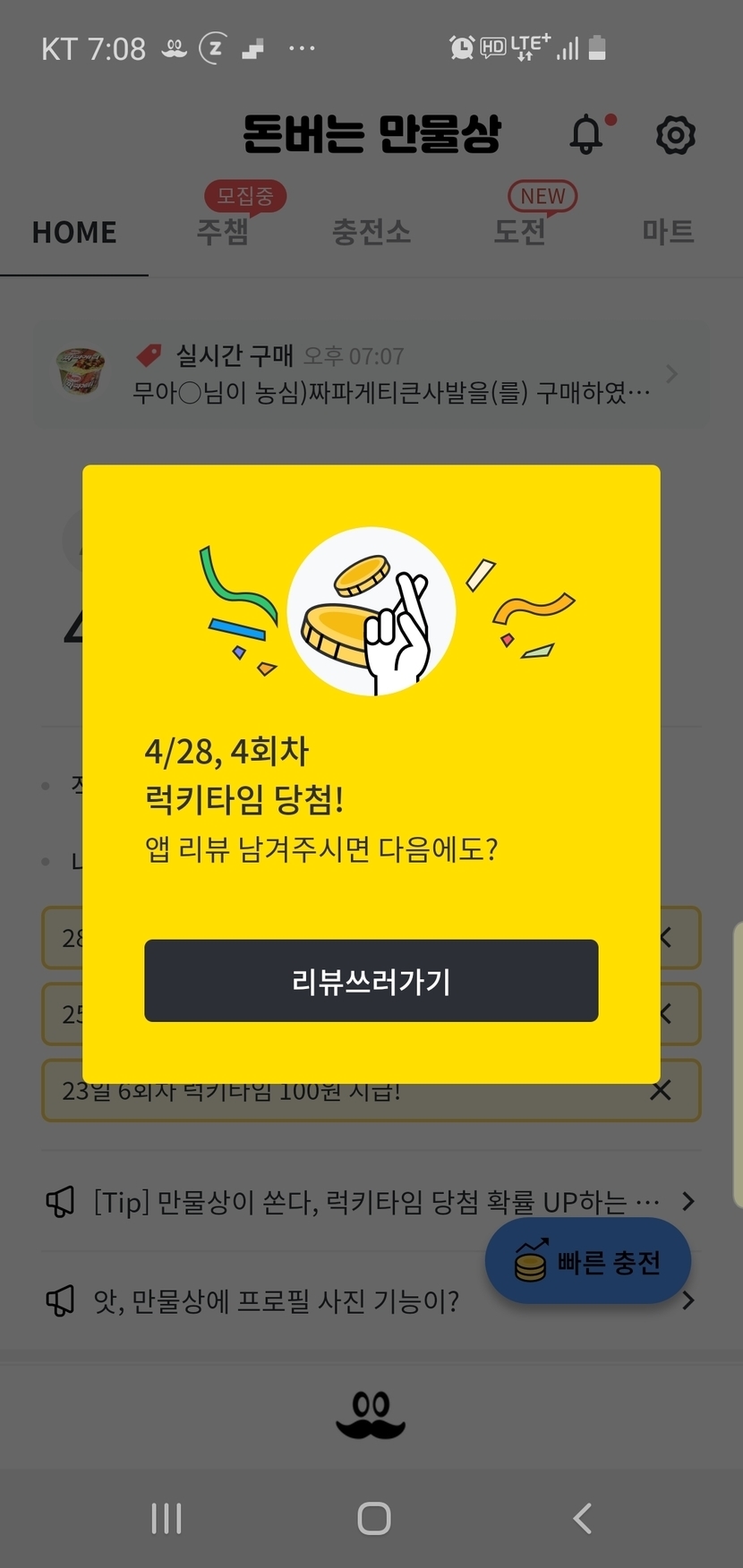This screenshot has height=1568, width=743.
Task: Open the notifications bell
Action: (587, 135)
